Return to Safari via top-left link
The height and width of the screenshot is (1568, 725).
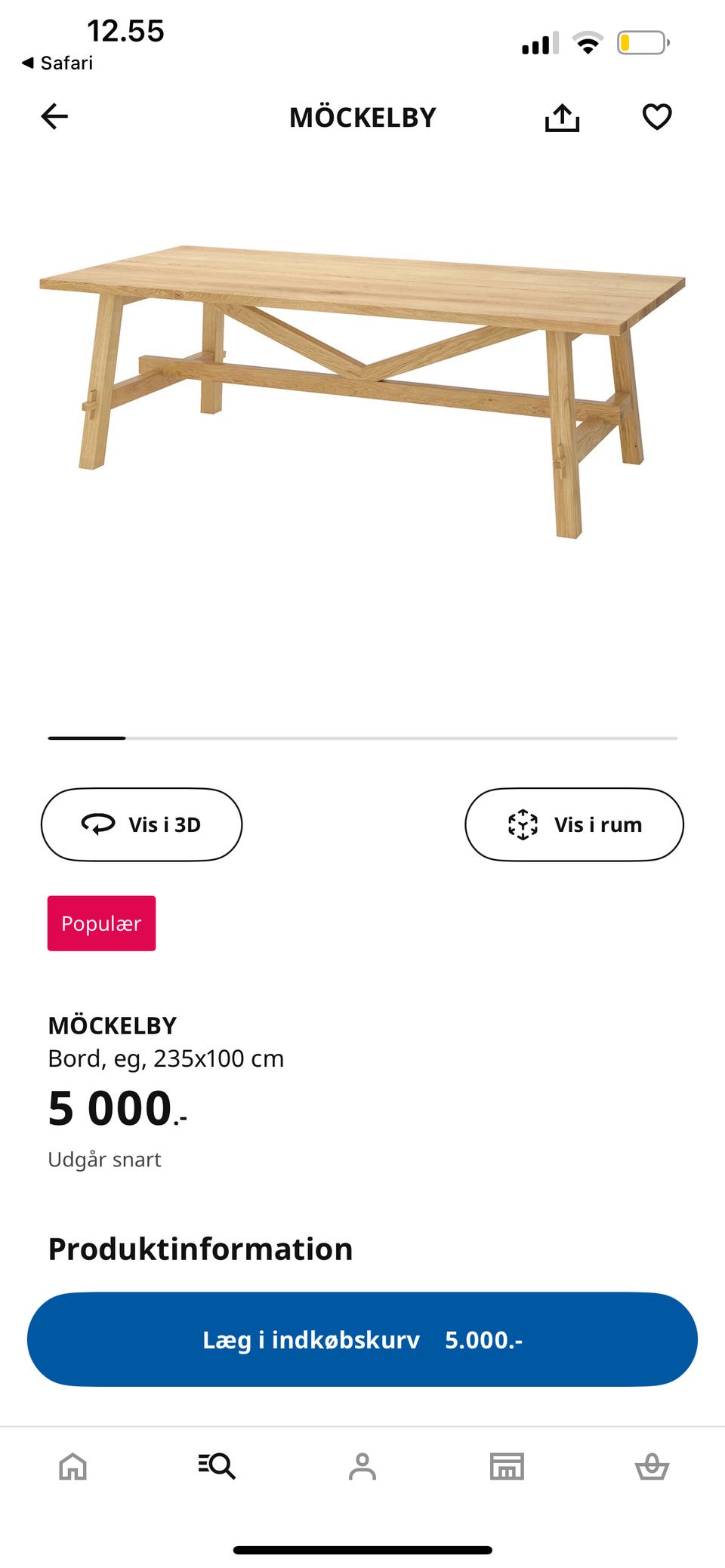click(57, 63)
